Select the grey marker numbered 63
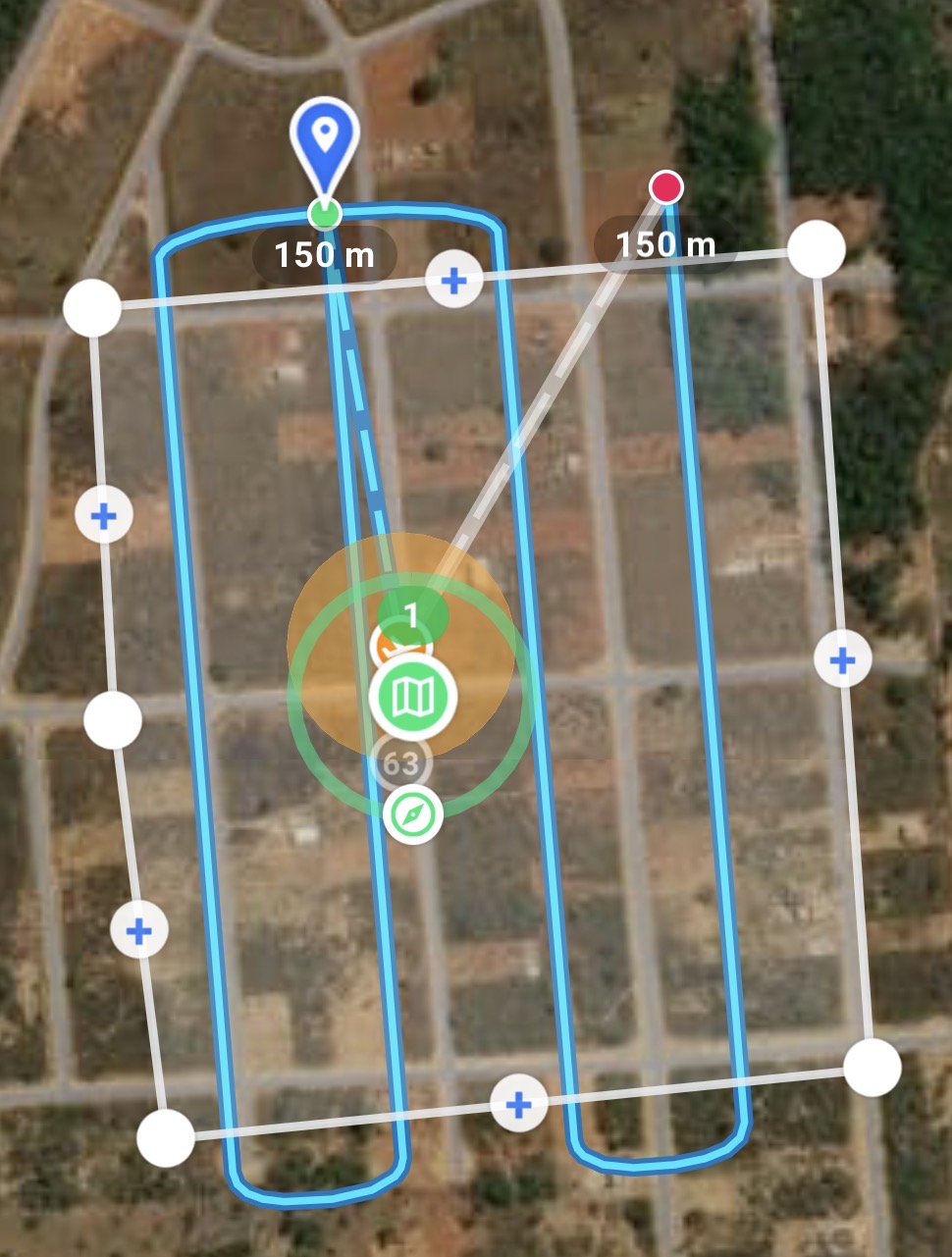Image resolution: width=952 pixels, height=1257 pixels. coord(400,762)
